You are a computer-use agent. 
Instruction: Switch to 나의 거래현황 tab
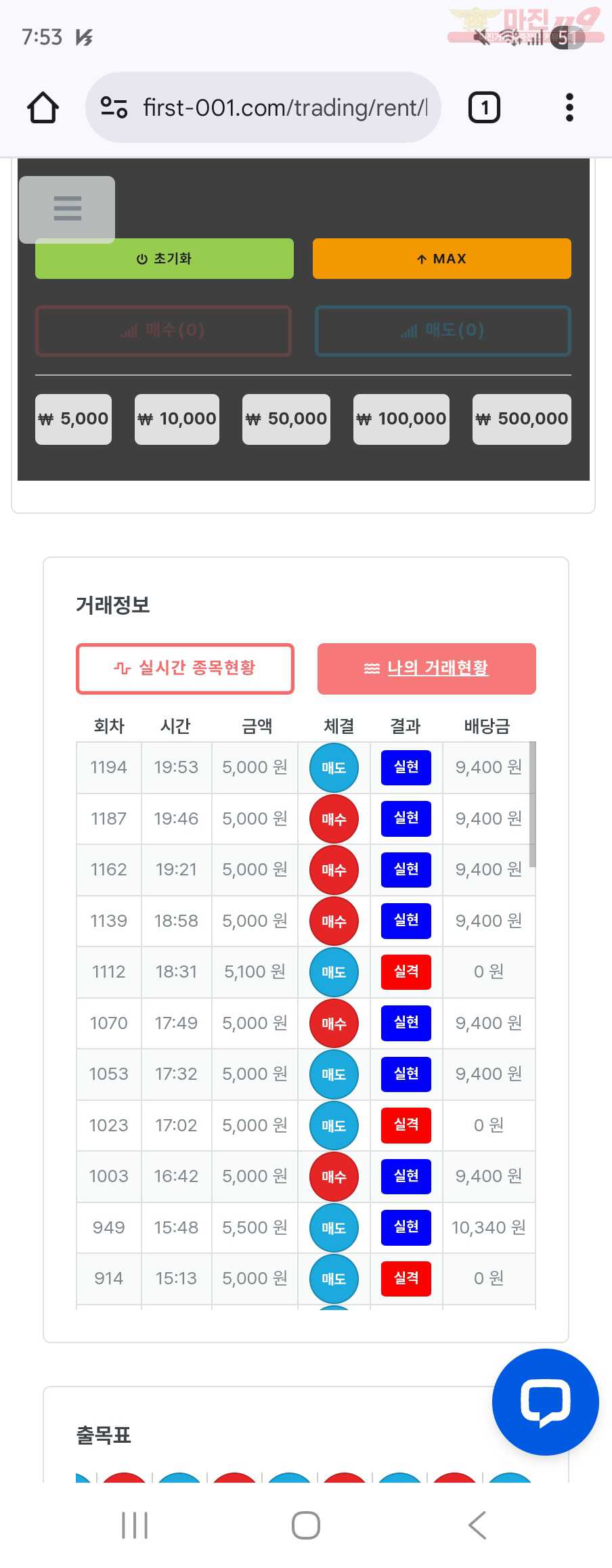427,668
